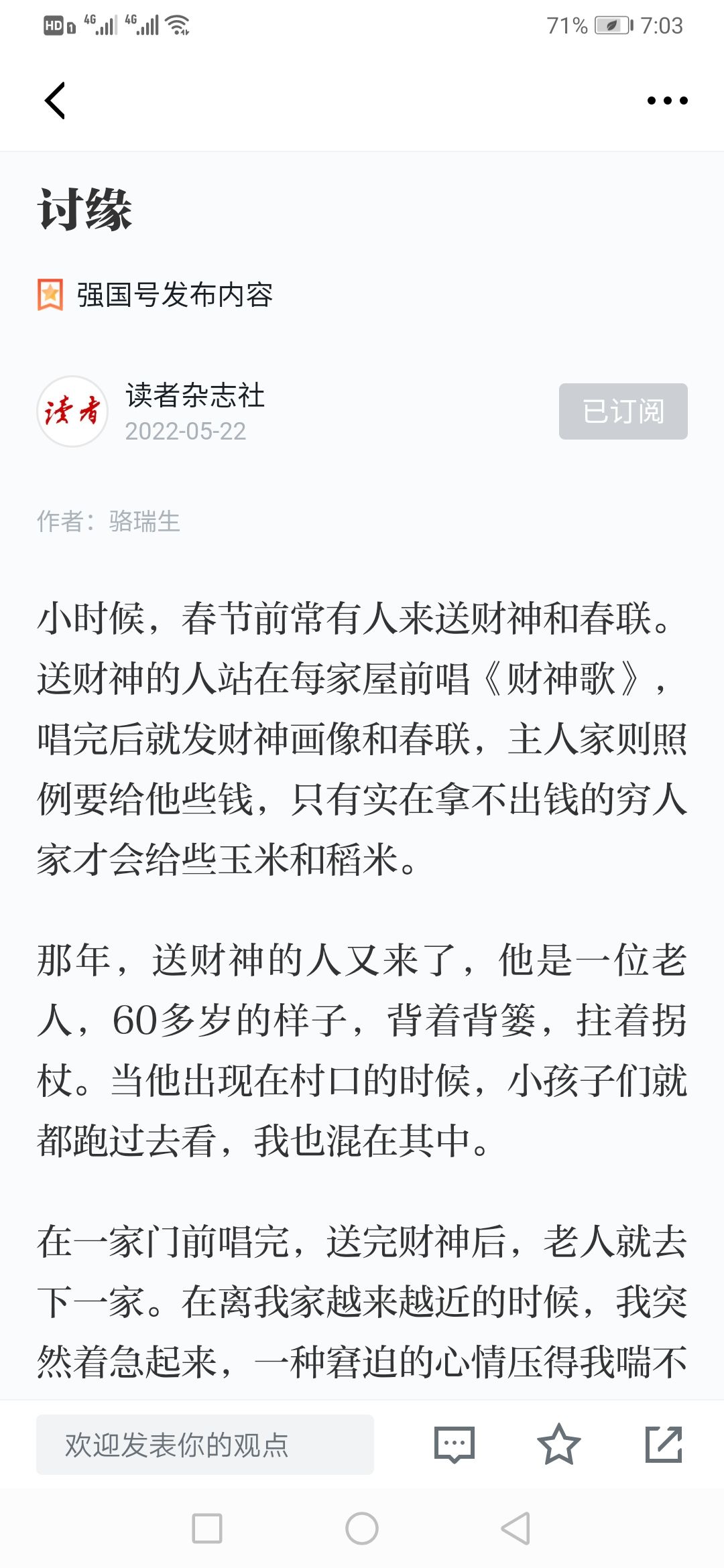View the article comments

(455, 1445)
